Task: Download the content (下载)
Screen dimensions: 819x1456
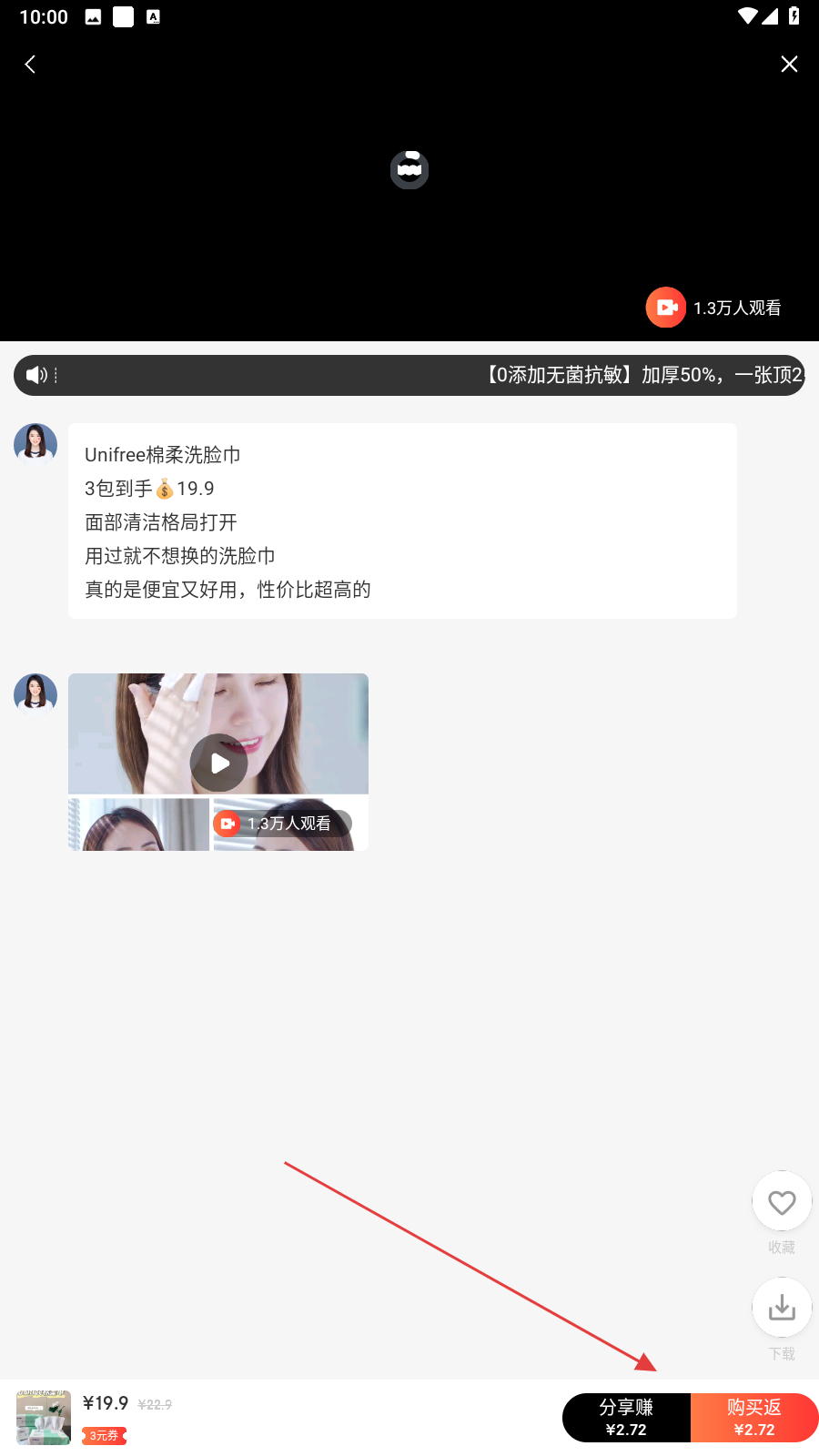Action: click(782, 1309)
